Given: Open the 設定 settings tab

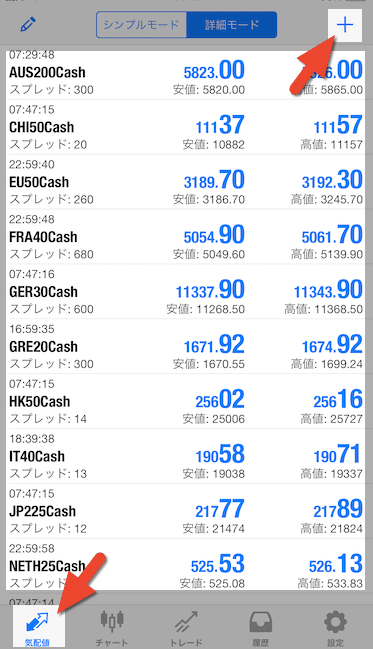Looking at the screenshot, I should [335, 627].
